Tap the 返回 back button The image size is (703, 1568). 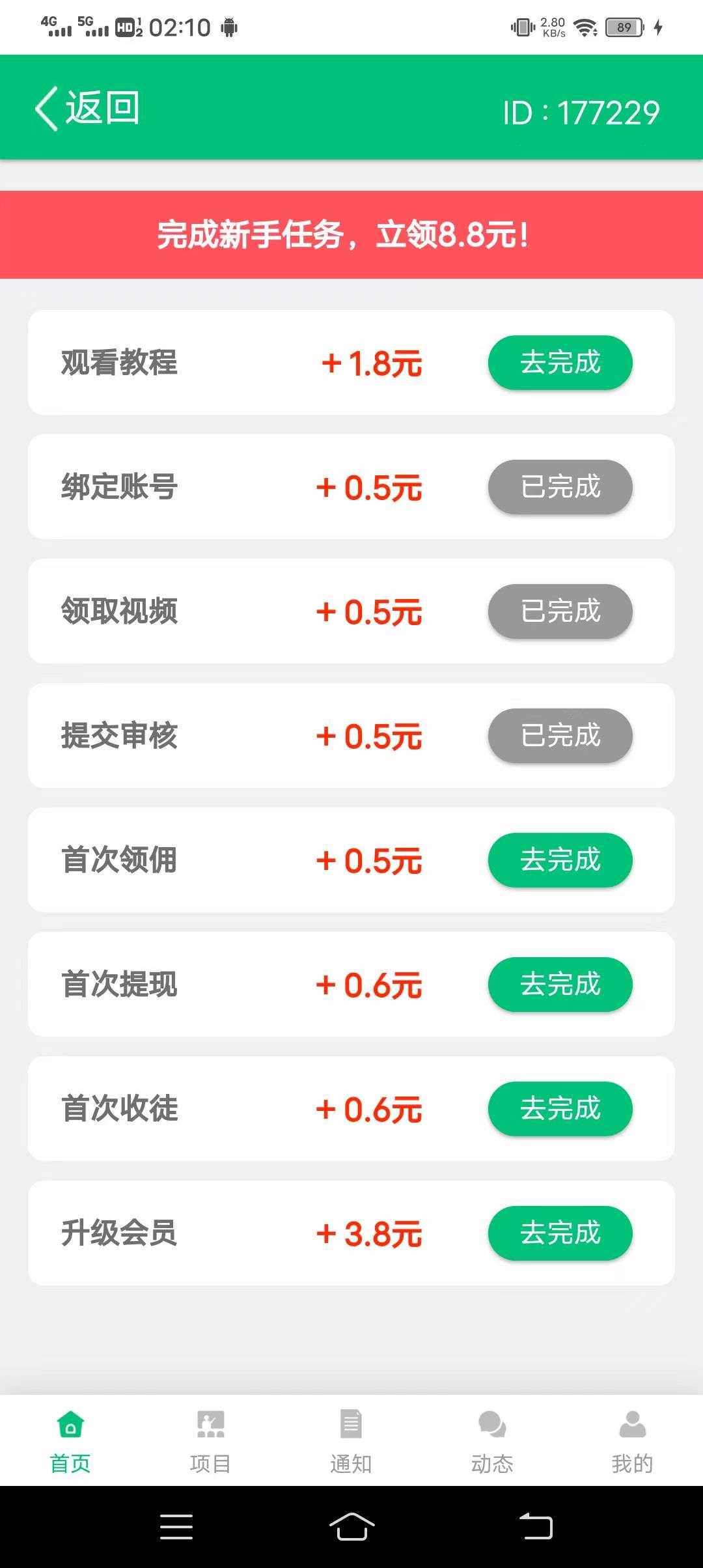[x=87, y=108]
